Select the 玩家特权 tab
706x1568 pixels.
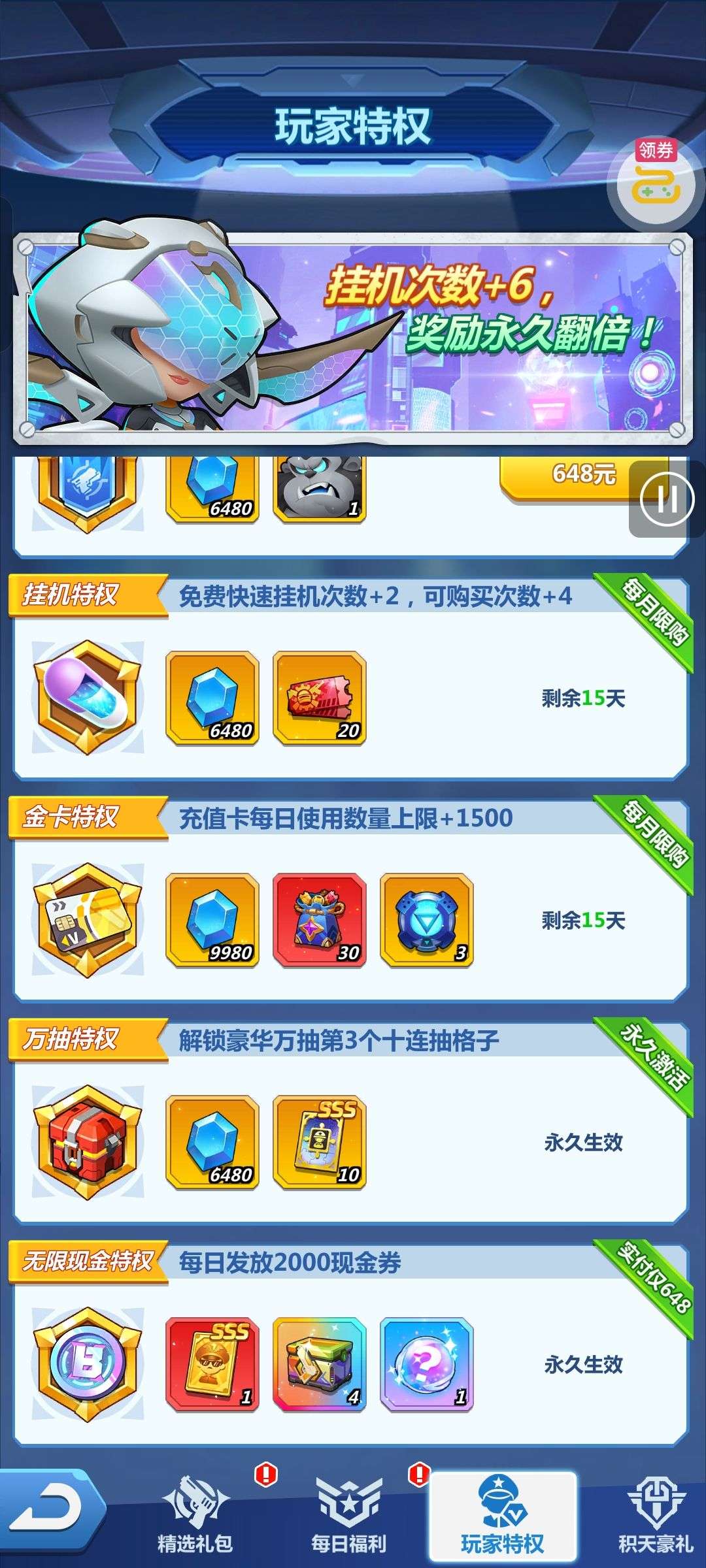pos(502,1516)
